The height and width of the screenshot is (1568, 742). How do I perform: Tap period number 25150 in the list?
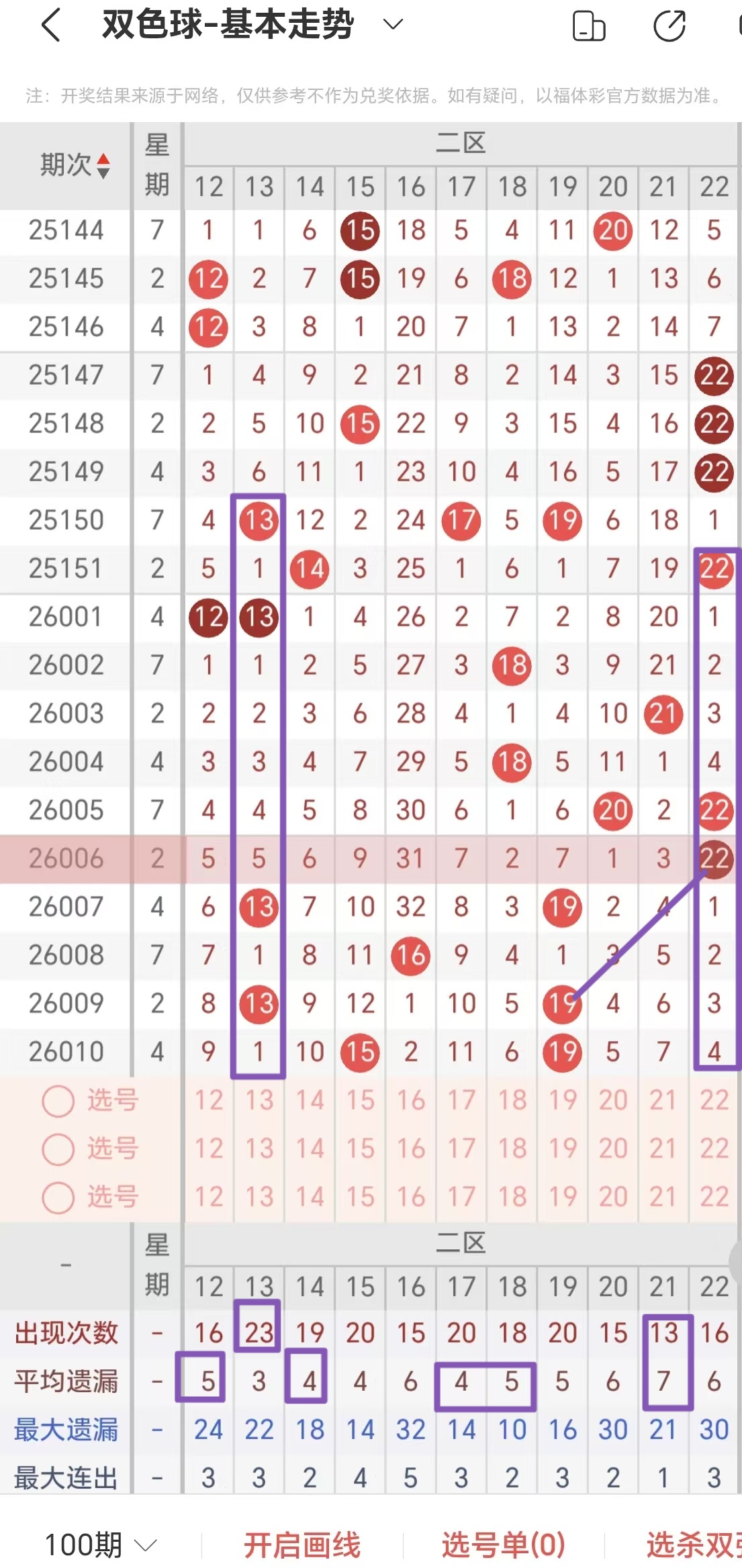(x=65, y=520)
